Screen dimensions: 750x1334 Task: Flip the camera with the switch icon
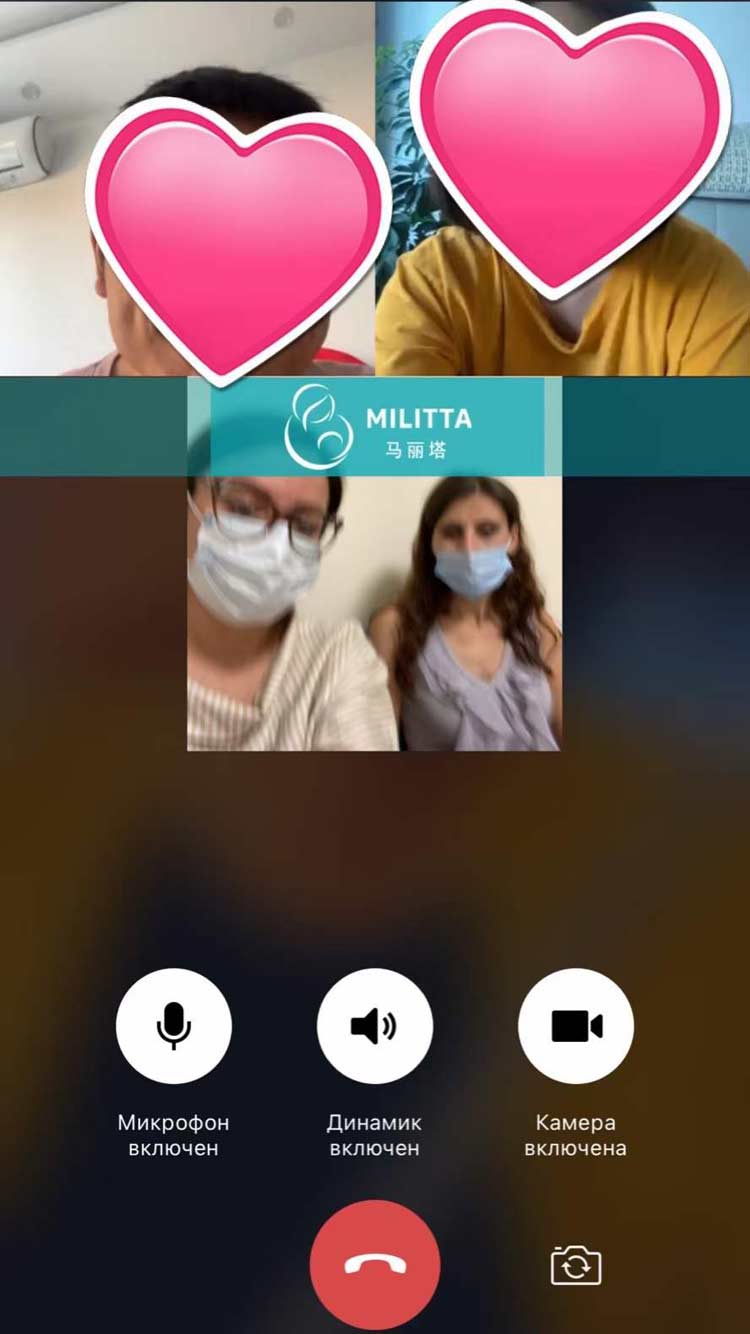576,1265
